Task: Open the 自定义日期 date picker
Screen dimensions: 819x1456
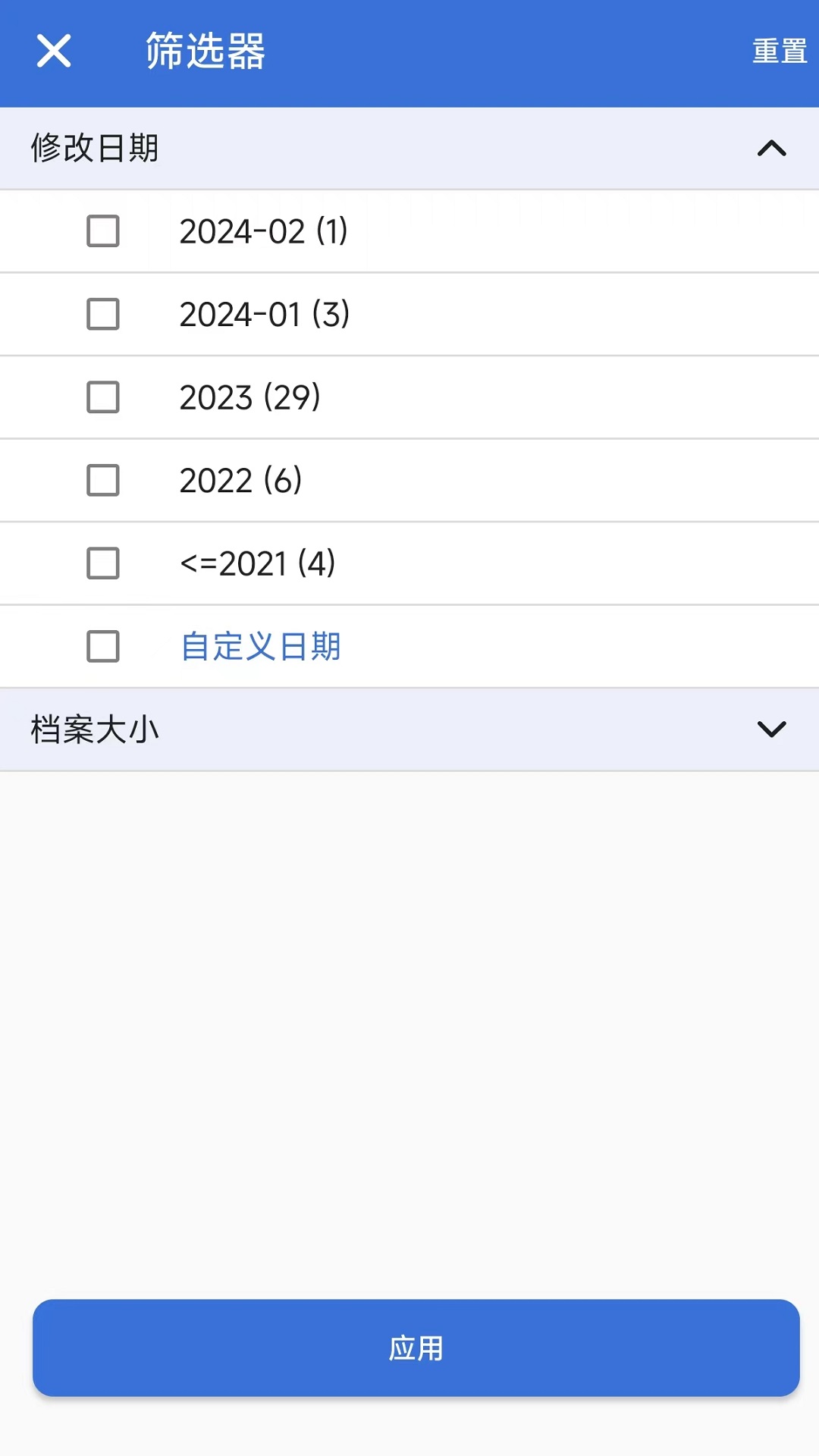Action: tap(260, 646)
